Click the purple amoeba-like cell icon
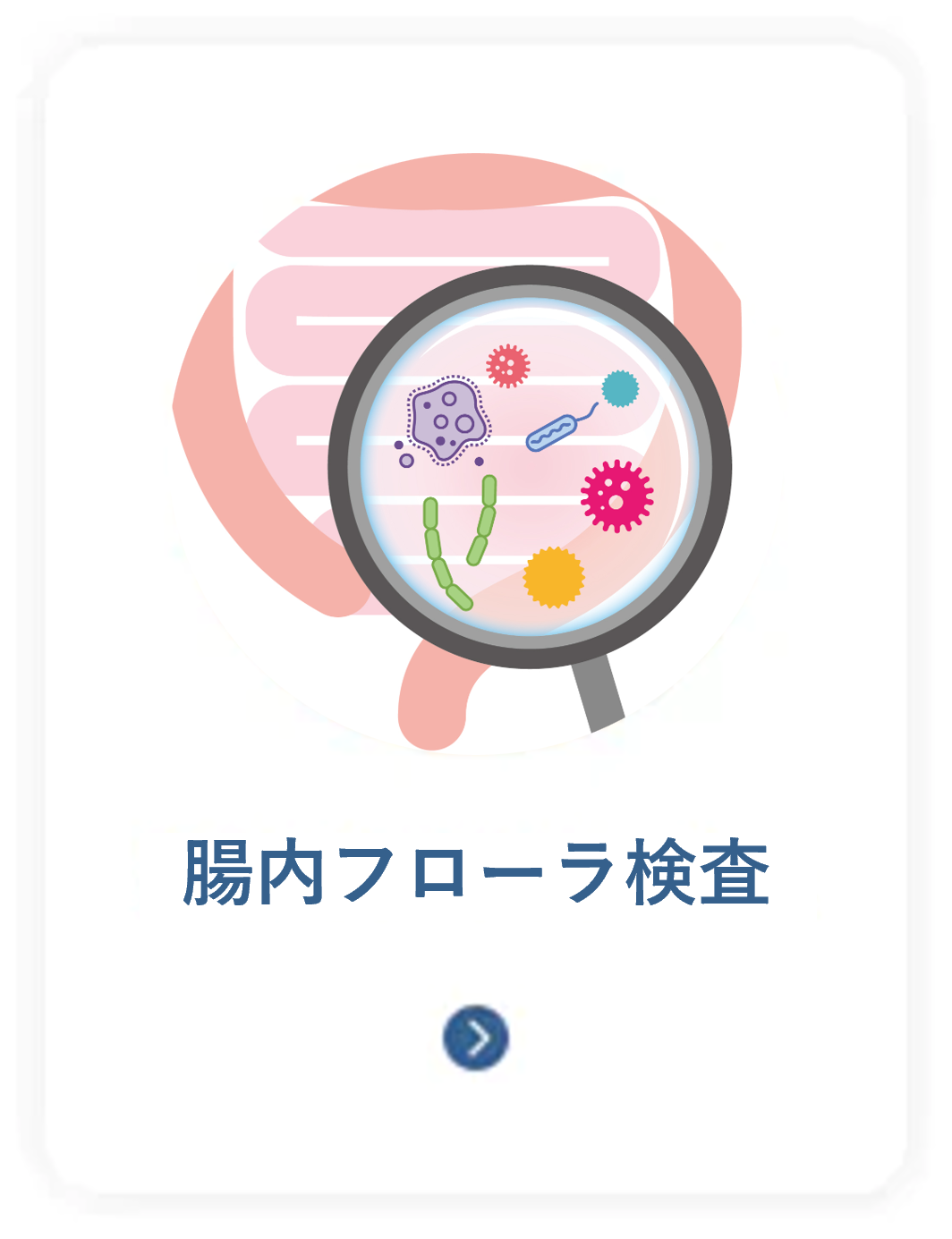This screenshot has height=1239, width=952. point(447,419)
